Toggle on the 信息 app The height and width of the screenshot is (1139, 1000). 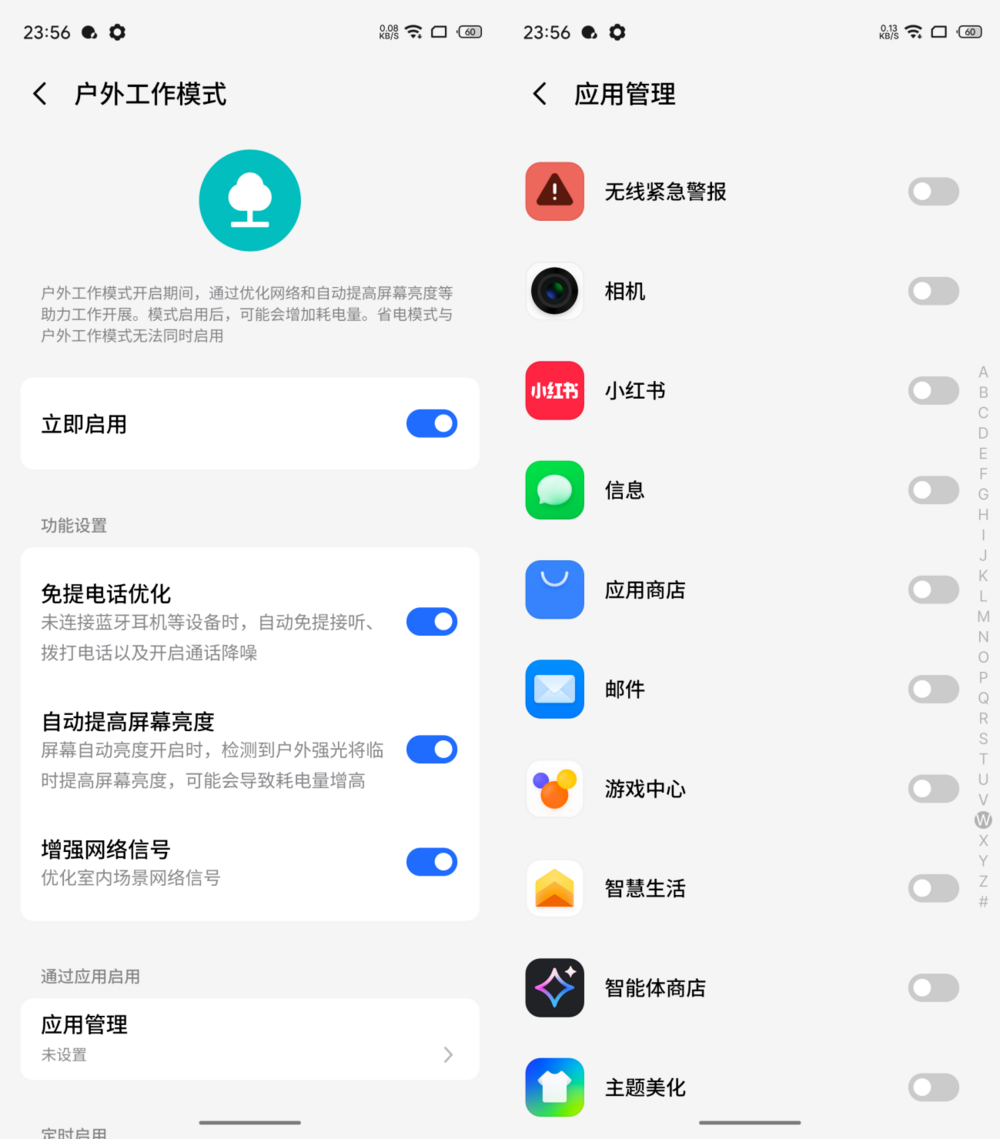933,490
